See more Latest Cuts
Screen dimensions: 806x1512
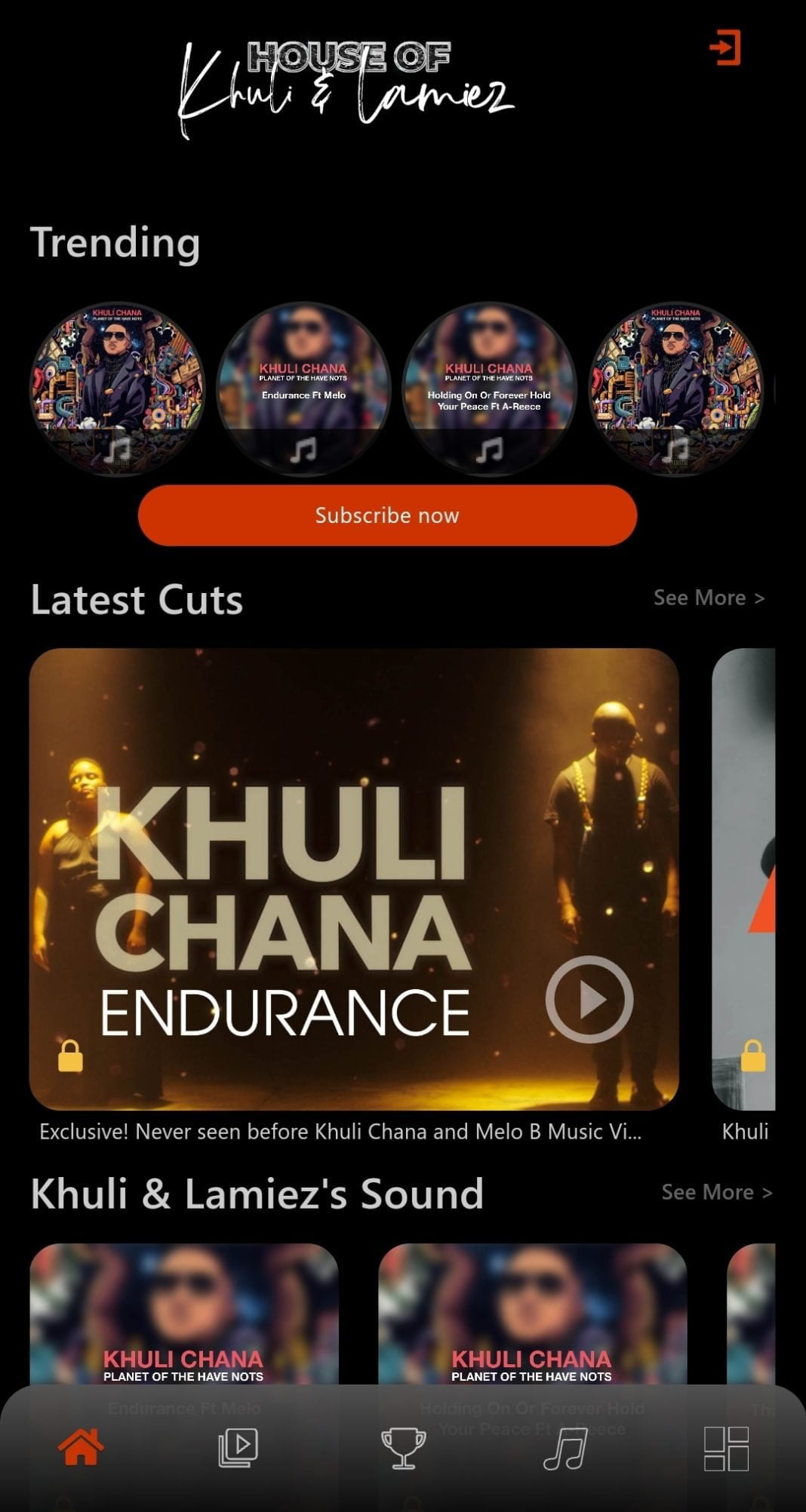tap(709, 598)
